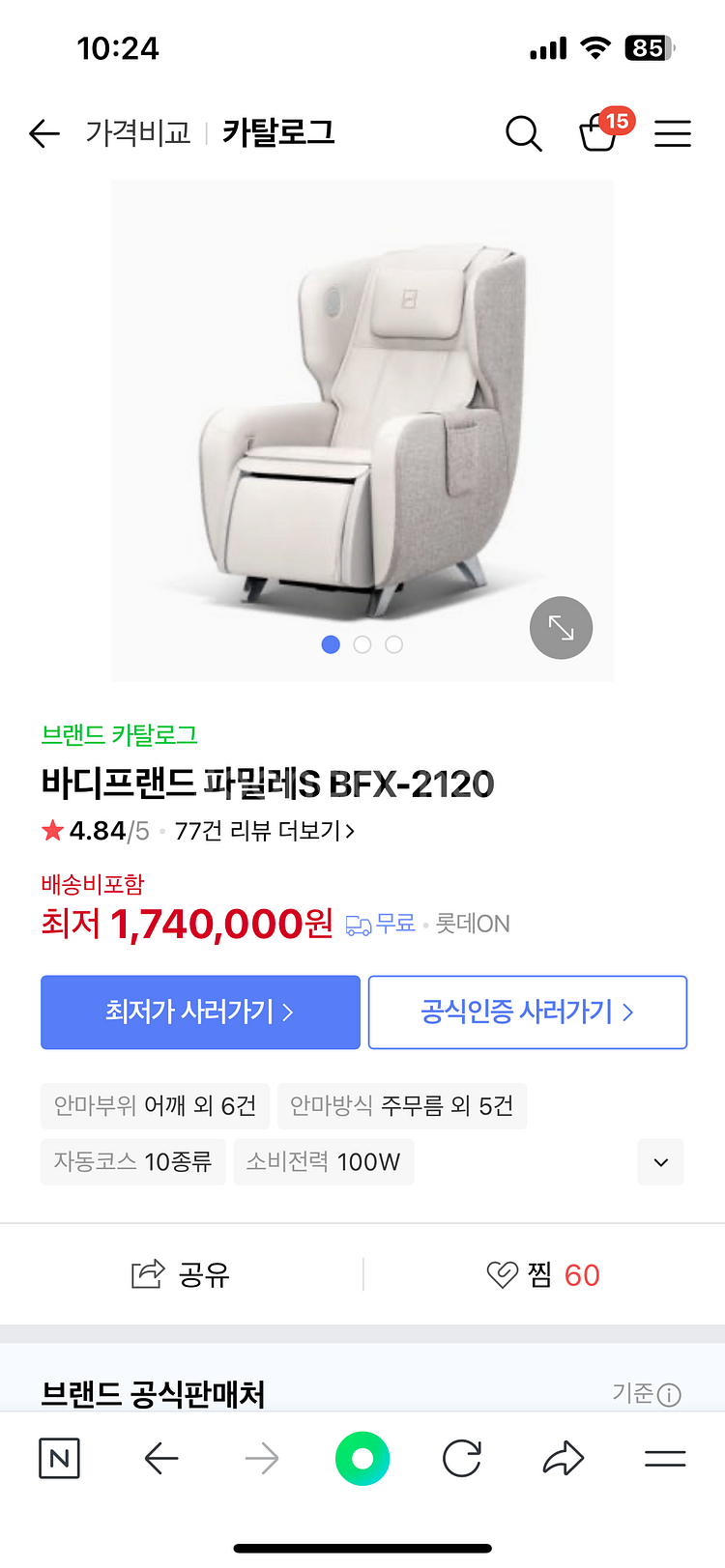
Task: Tap the info icon next to 기준
Action: click(671, 1394)
